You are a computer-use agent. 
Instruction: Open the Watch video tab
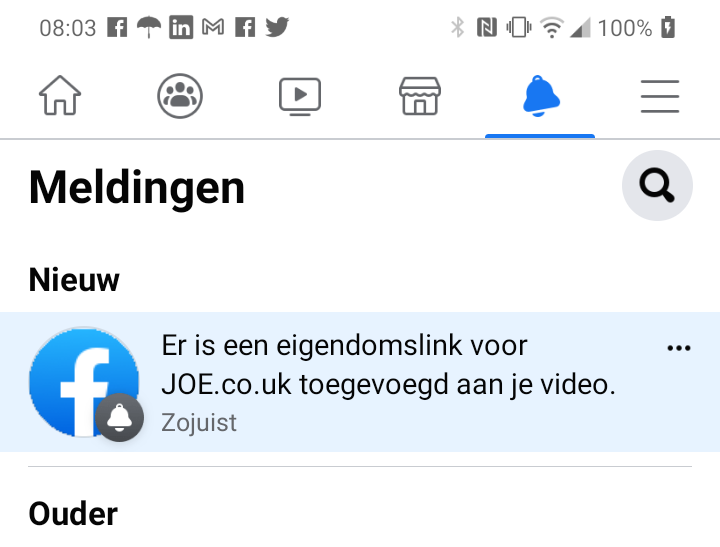pos(300,97)
